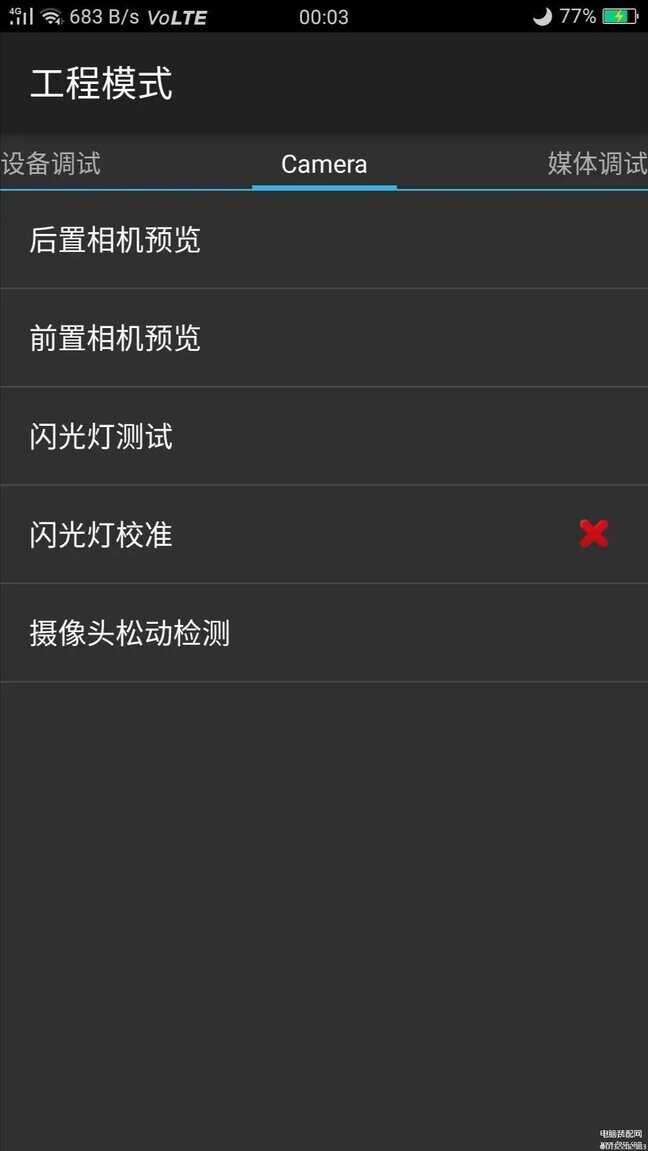Switch to the 媒体调试 tab
Image resolution: width=648 pixels, height=1151 pixels.
point(597,164)
